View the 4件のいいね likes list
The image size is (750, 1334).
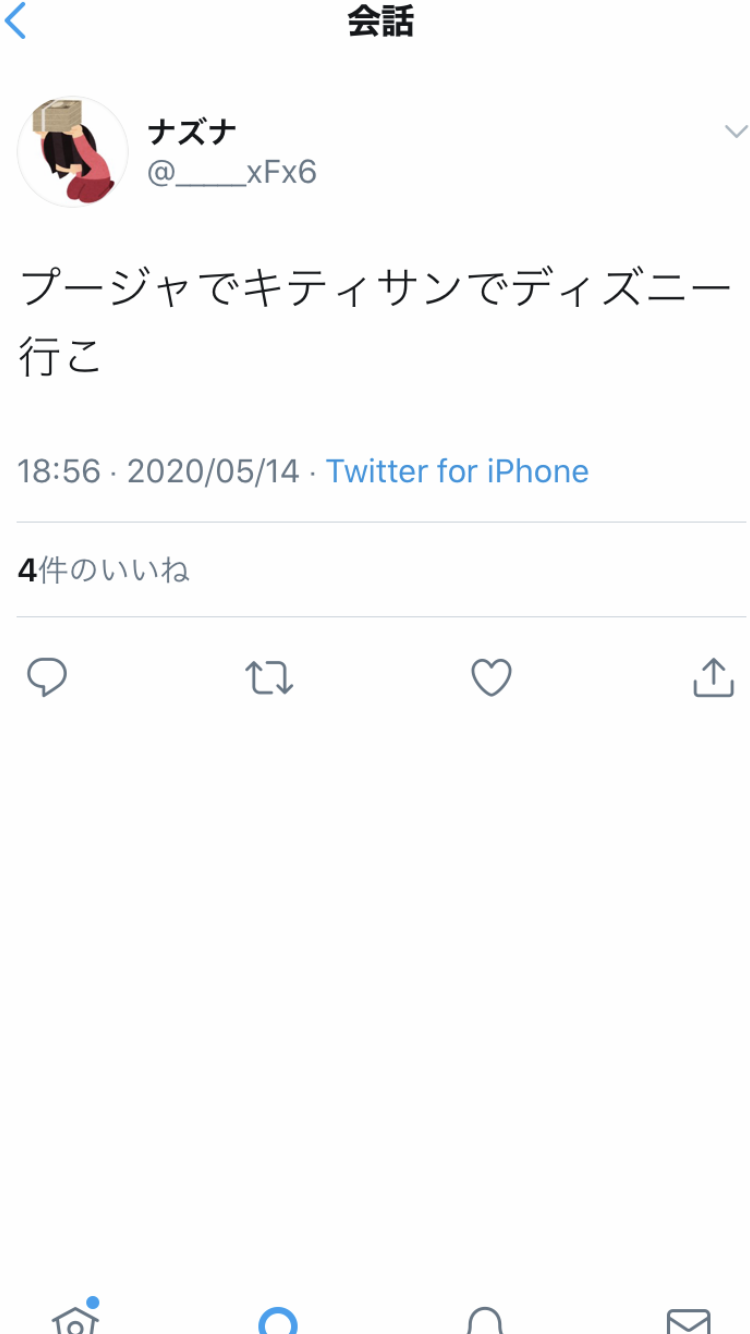tap(104, 571)
